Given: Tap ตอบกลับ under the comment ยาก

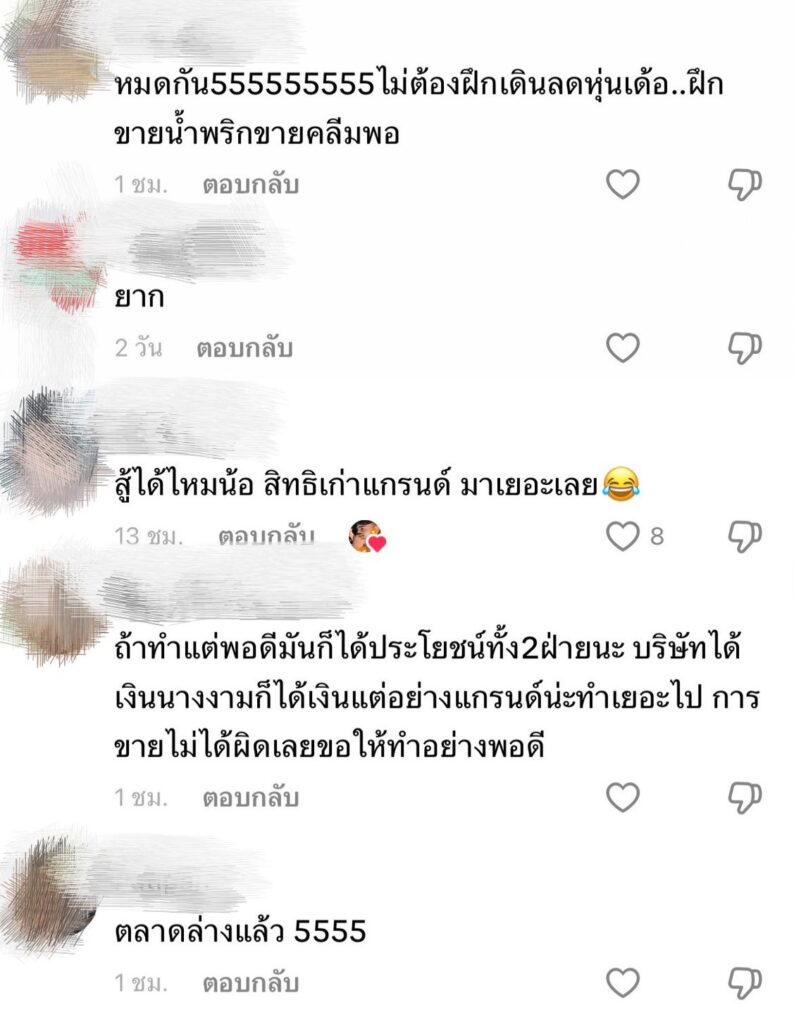Looking at the screenshot, I should click(x=243, y=349).
